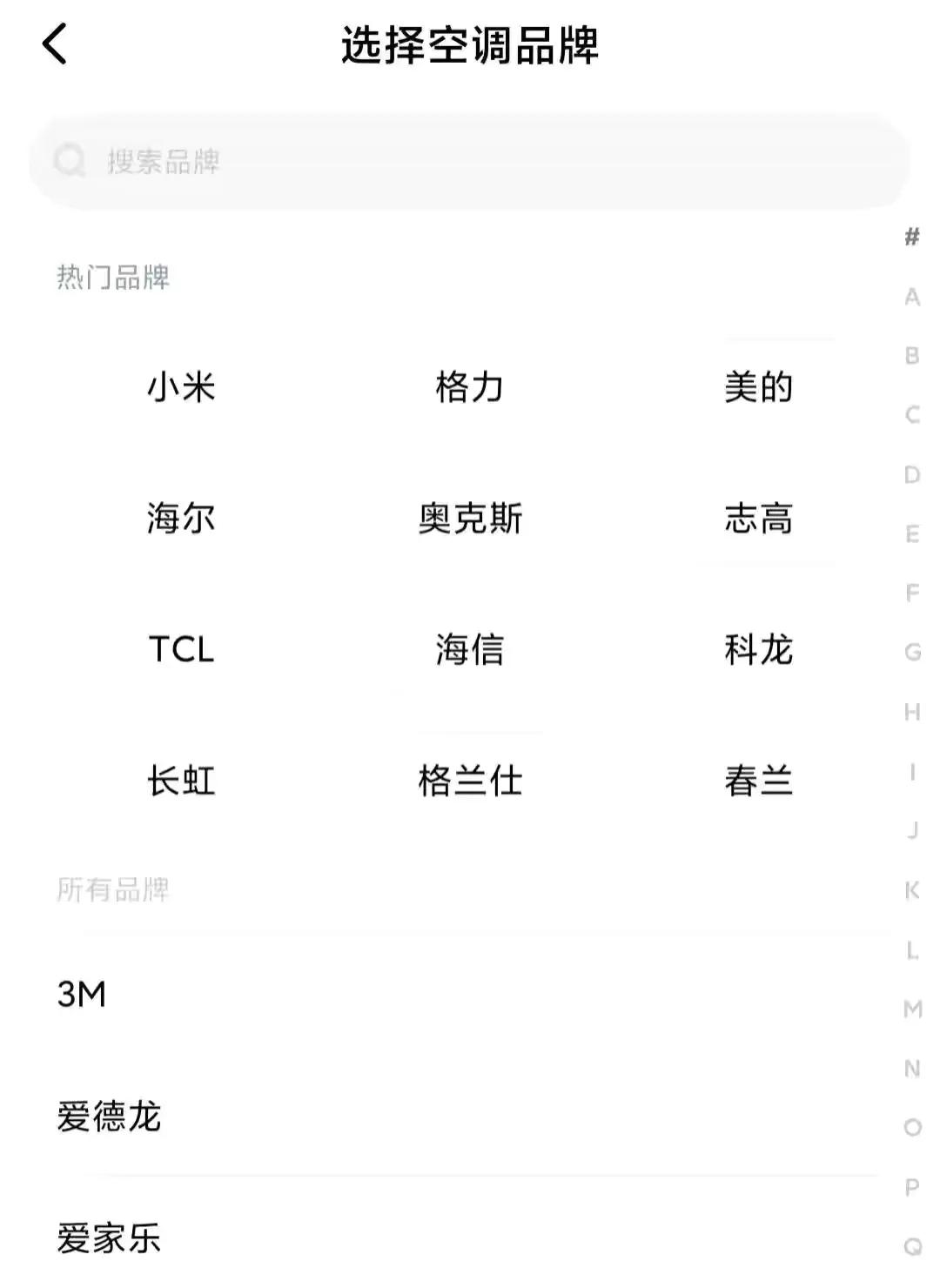Tap the 志高 brand option
This screenshot has width=940, height=1288.
[758, 519]
